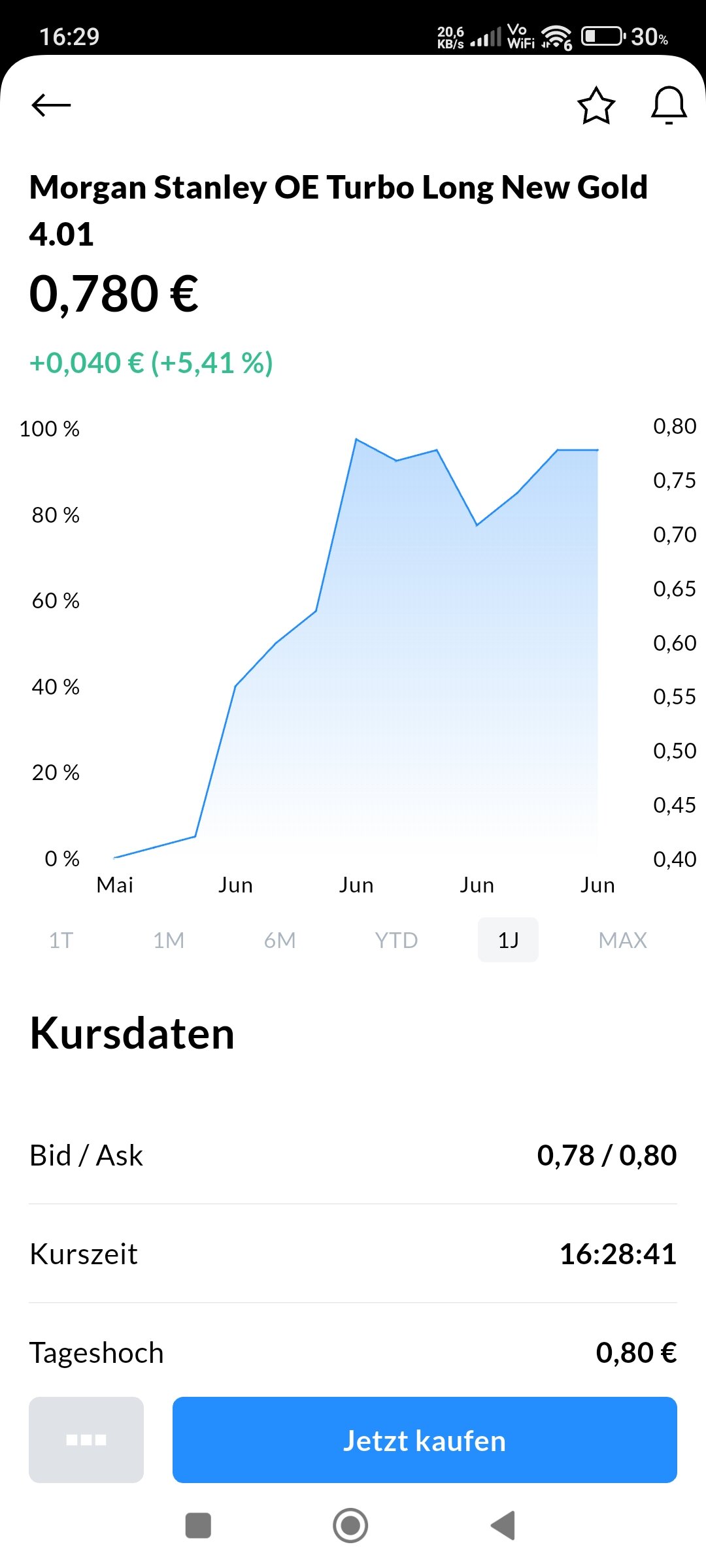
Task: Switch chart to 1T range
Action: [x=61, y=940]
